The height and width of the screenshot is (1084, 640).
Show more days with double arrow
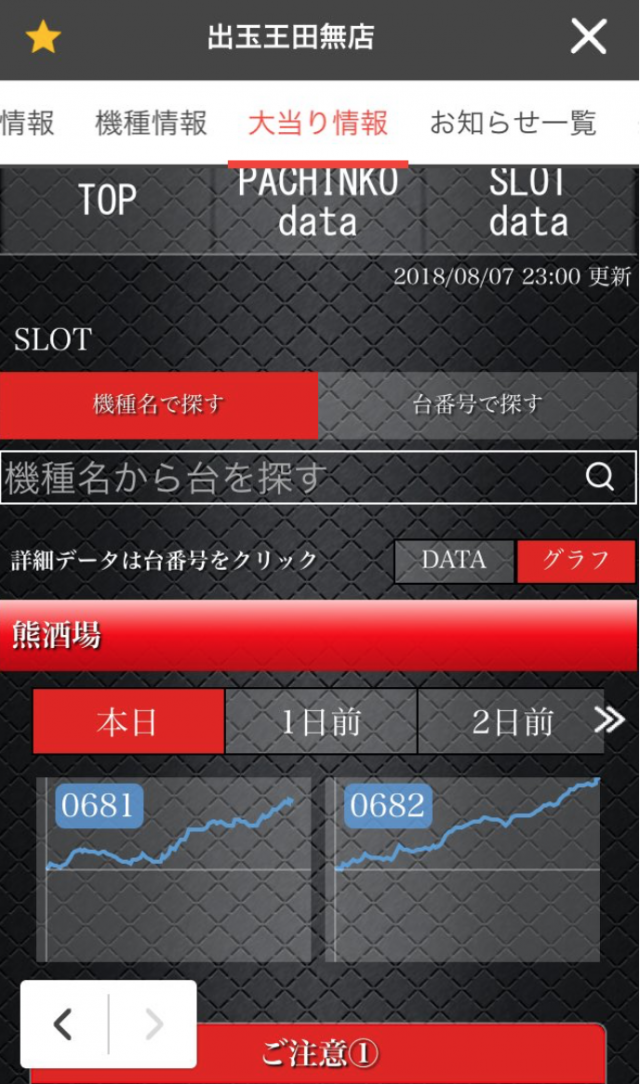click(x=610, y=720)
